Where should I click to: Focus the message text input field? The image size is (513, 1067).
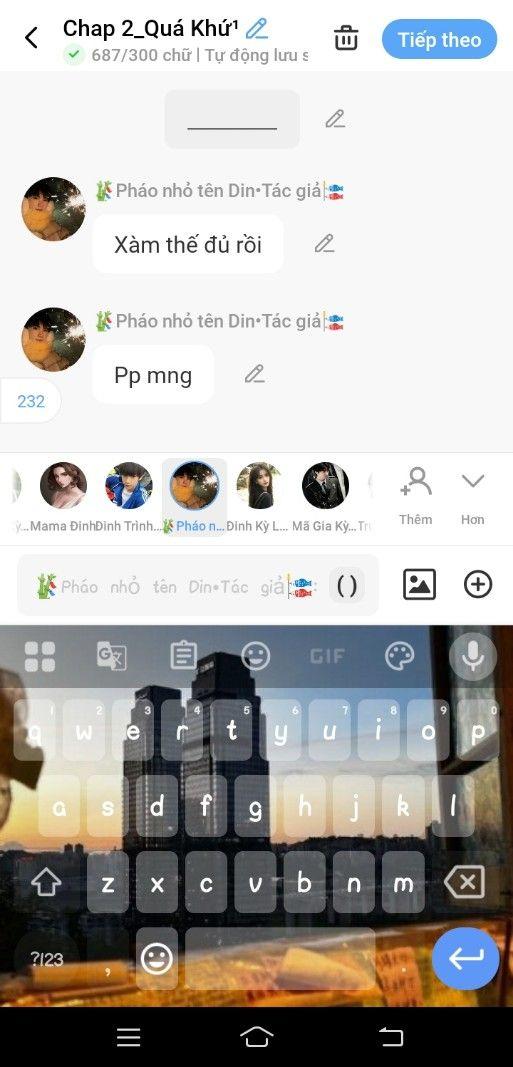click(x=181, y=585)
